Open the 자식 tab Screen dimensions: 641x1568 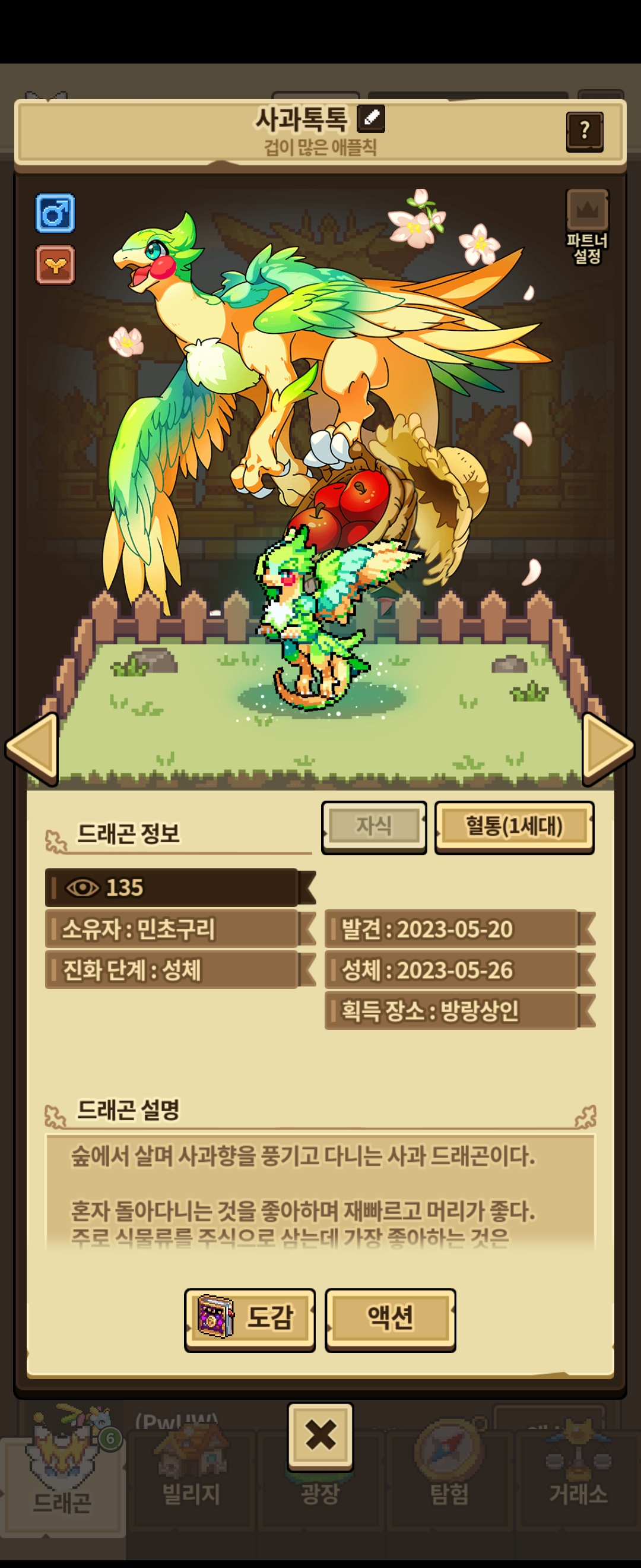[x=374, y=827]
